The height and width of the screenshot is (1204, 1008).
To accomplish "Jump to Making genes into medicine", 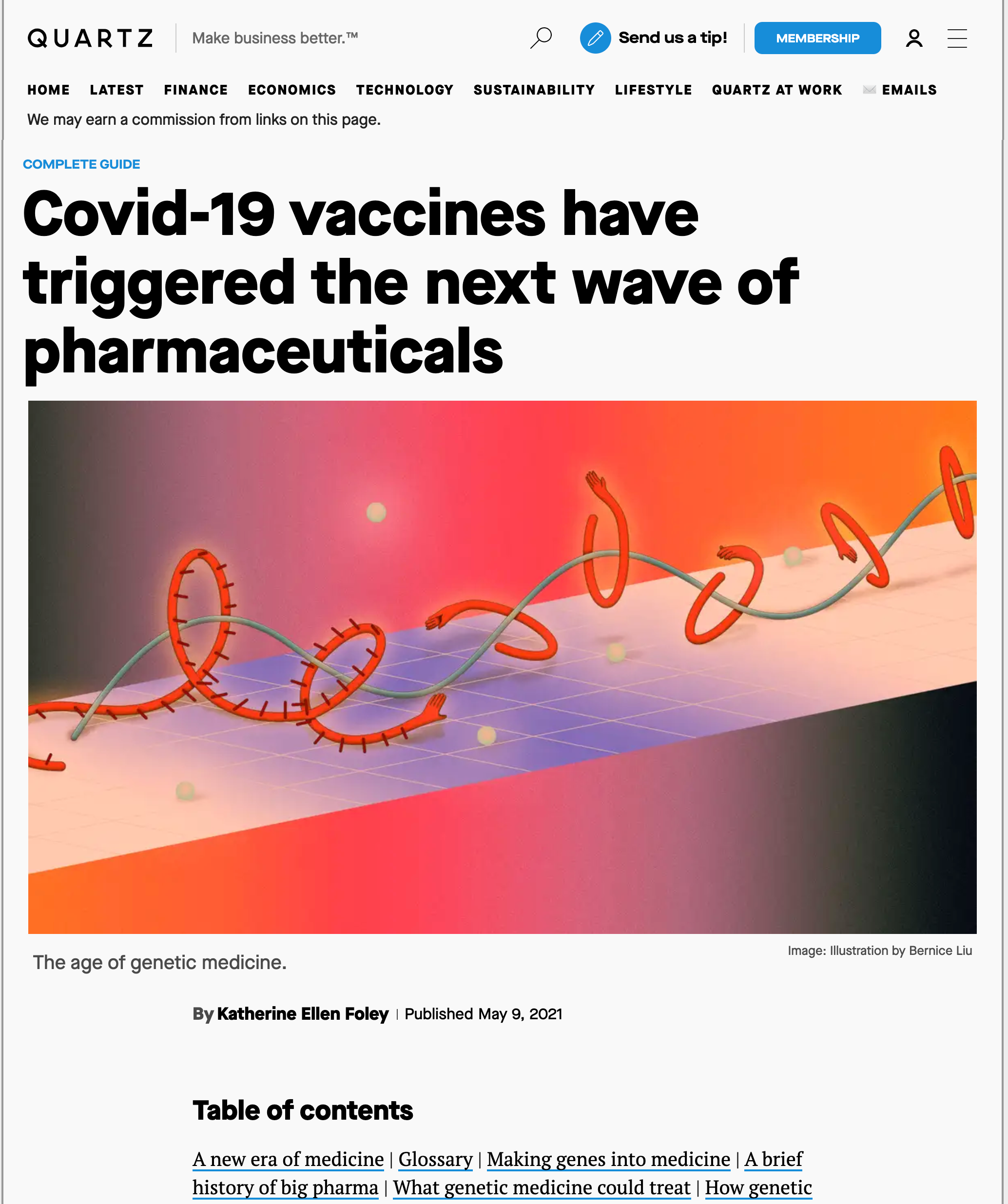I will click(x=608, y=1159).
